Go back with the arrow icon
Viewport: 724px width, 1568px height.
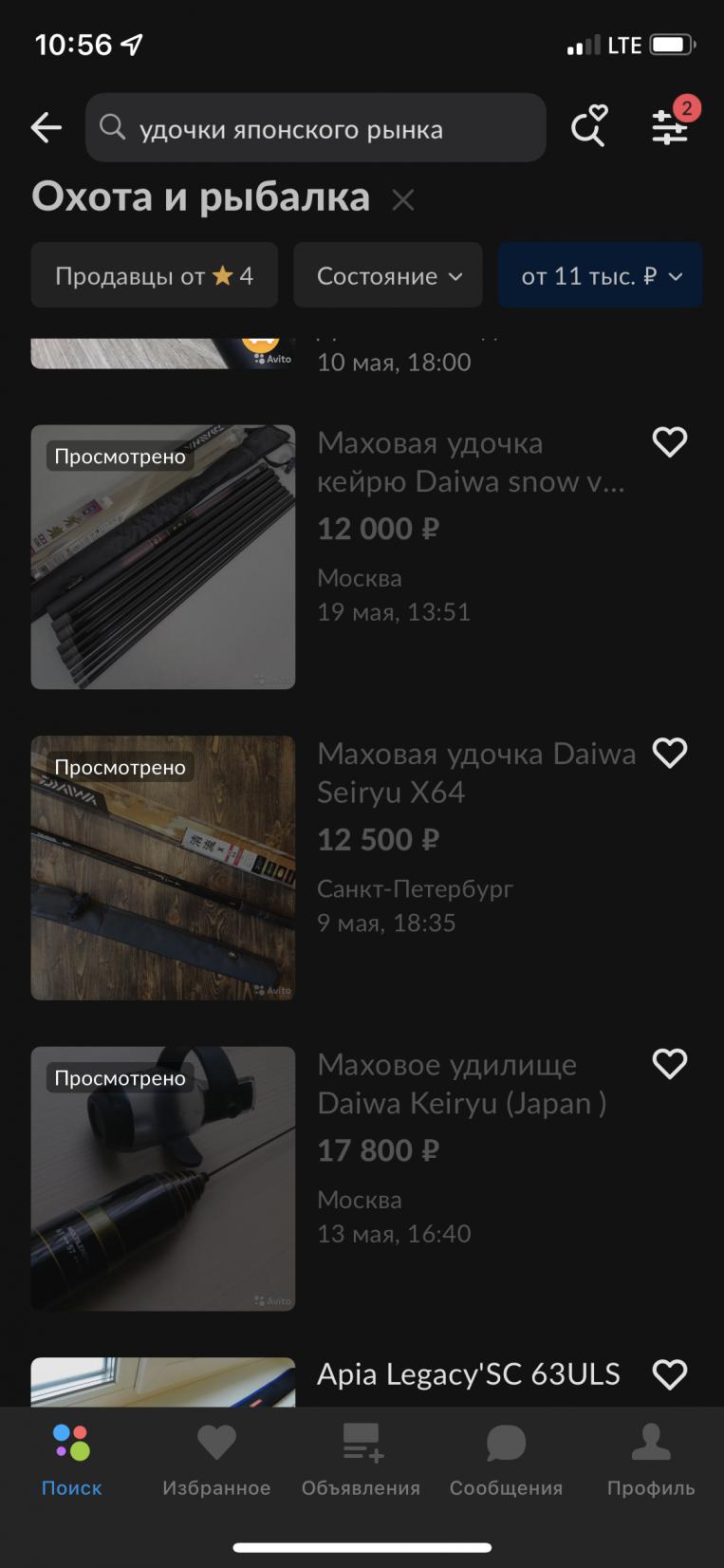click(46, 127)
